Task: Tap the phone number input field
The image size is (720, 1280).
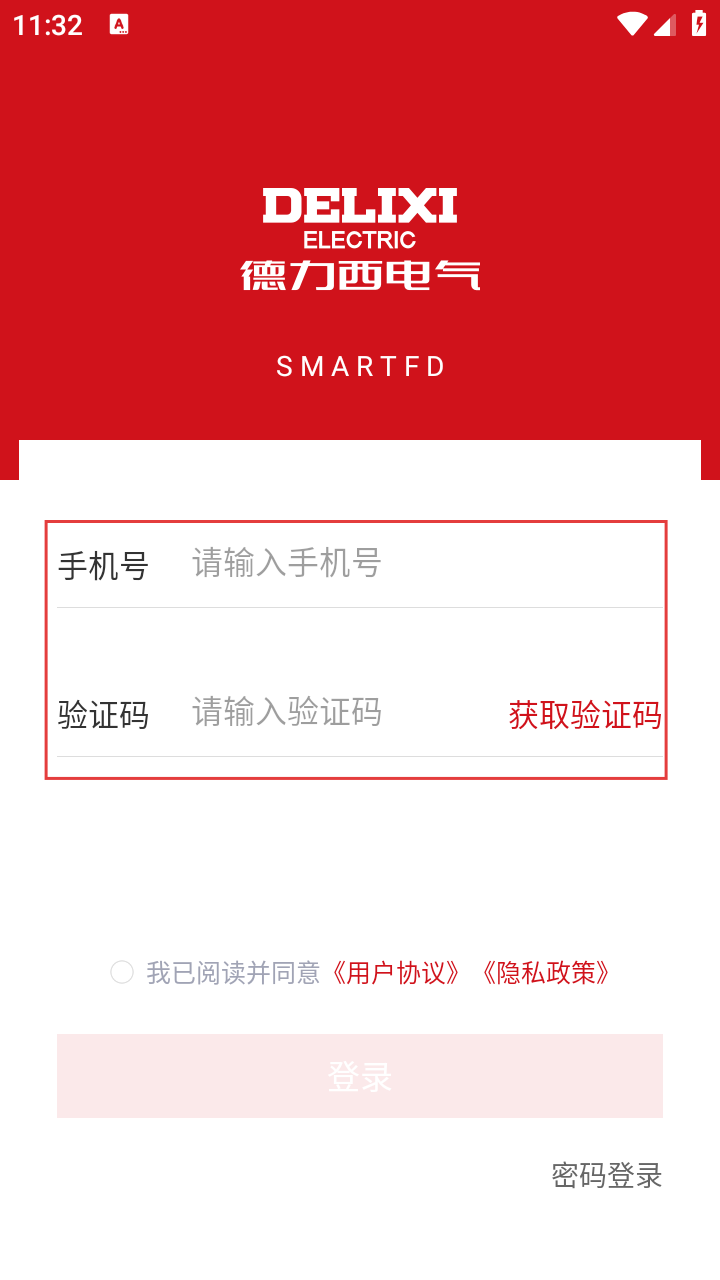Action: click(400, 563)
